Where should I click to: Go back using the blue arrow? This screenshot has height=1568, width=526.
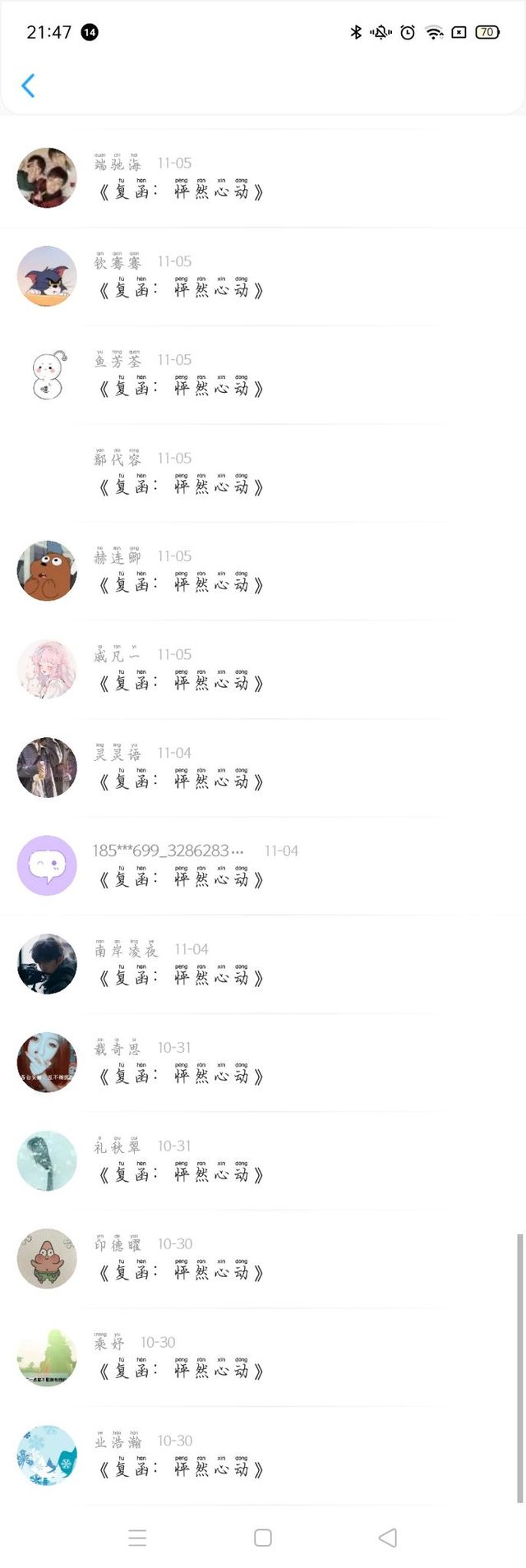point(28,85)
